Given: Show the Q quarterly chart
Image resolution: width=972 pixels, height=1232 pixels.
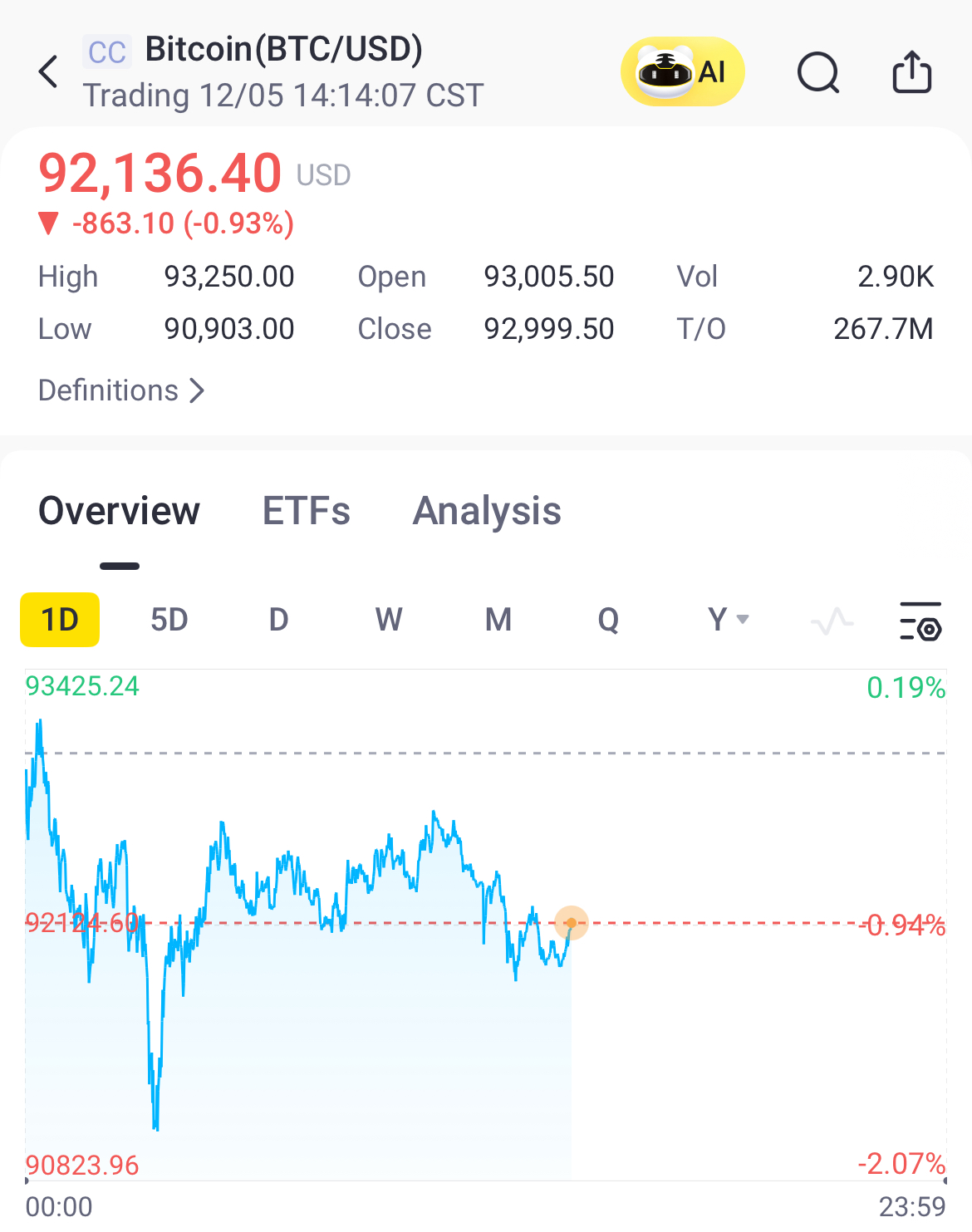Looking at the screenshot, I should tap(608, 620).
